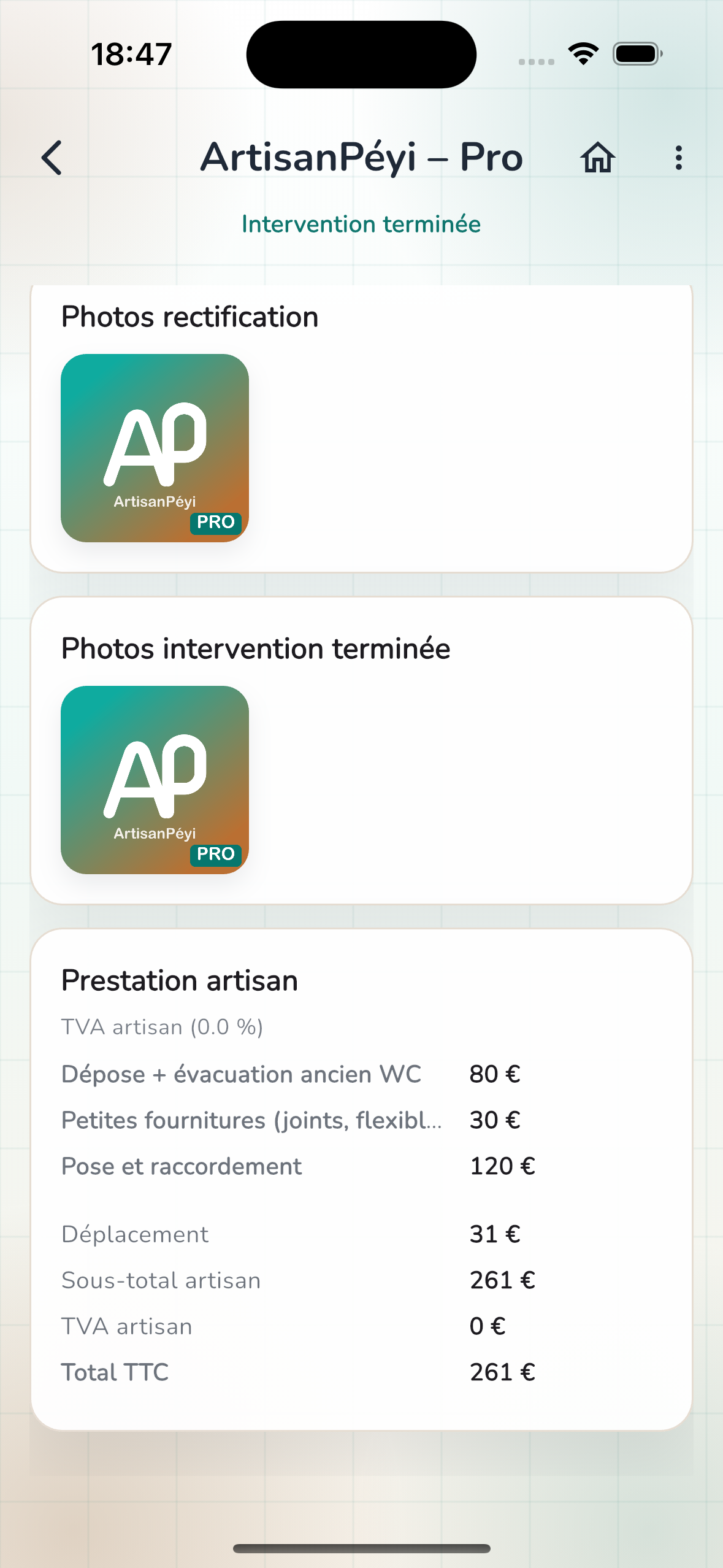
Task: Tap the Total TTC row
Action: [x=297, y=1372]
